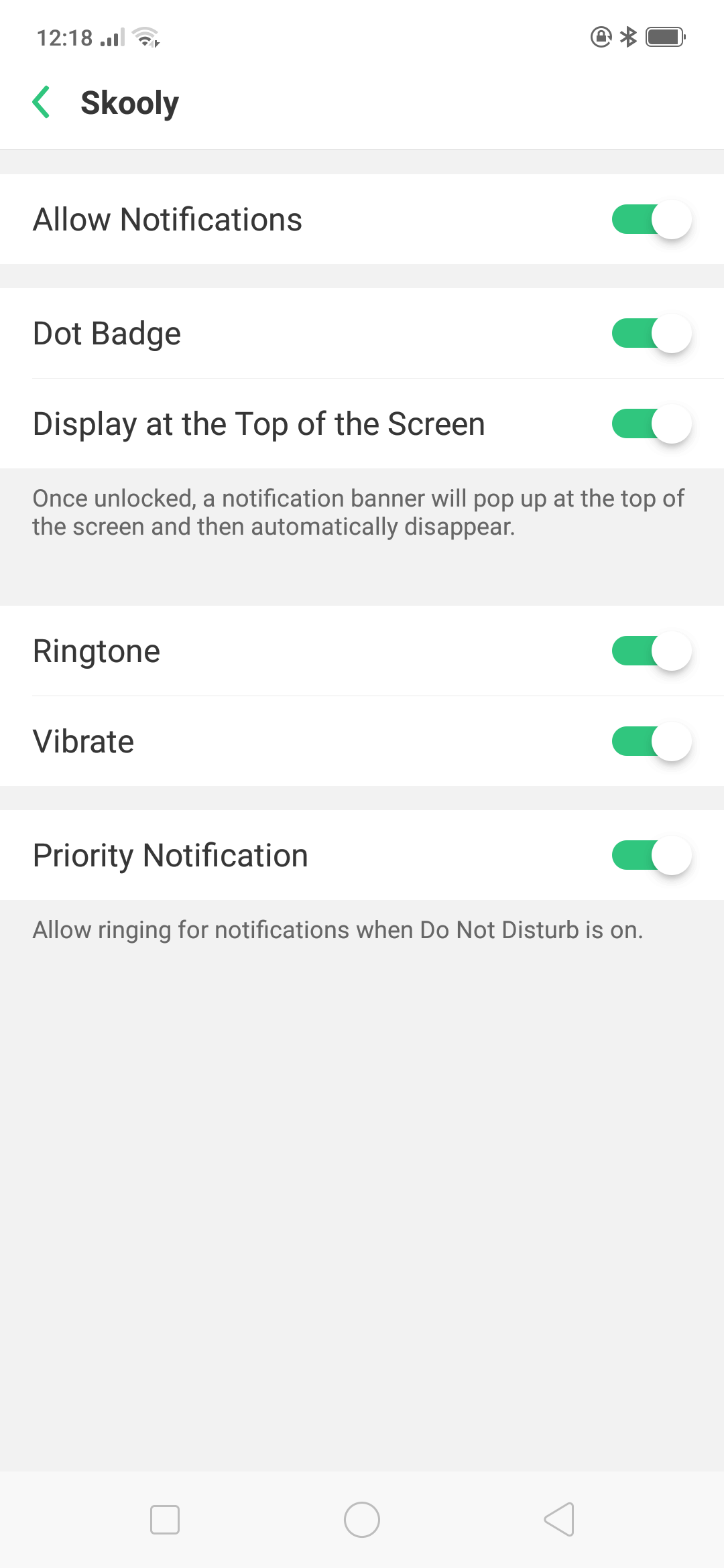
Task: Toggle Display at the Top of the Screen
Action: (x=652, y=424)
